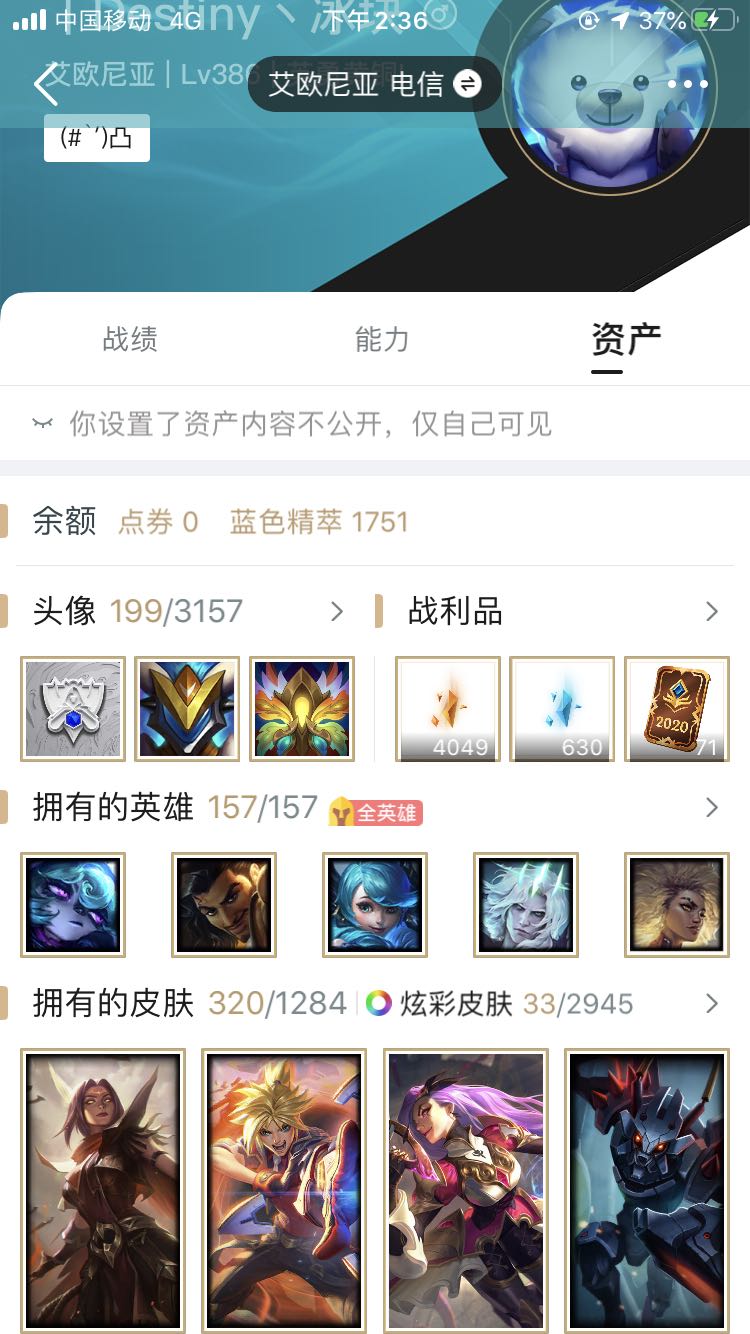Expand the 拥有的英雄 157/157 list
The image size is (750, 1334).
pyautogui.click(x=711, y=807)
